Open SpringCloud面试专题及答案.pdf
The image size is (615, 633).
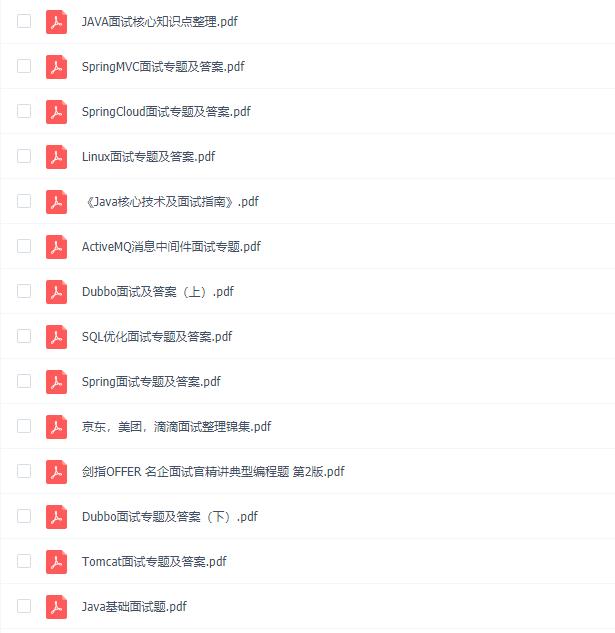(166, 111)
